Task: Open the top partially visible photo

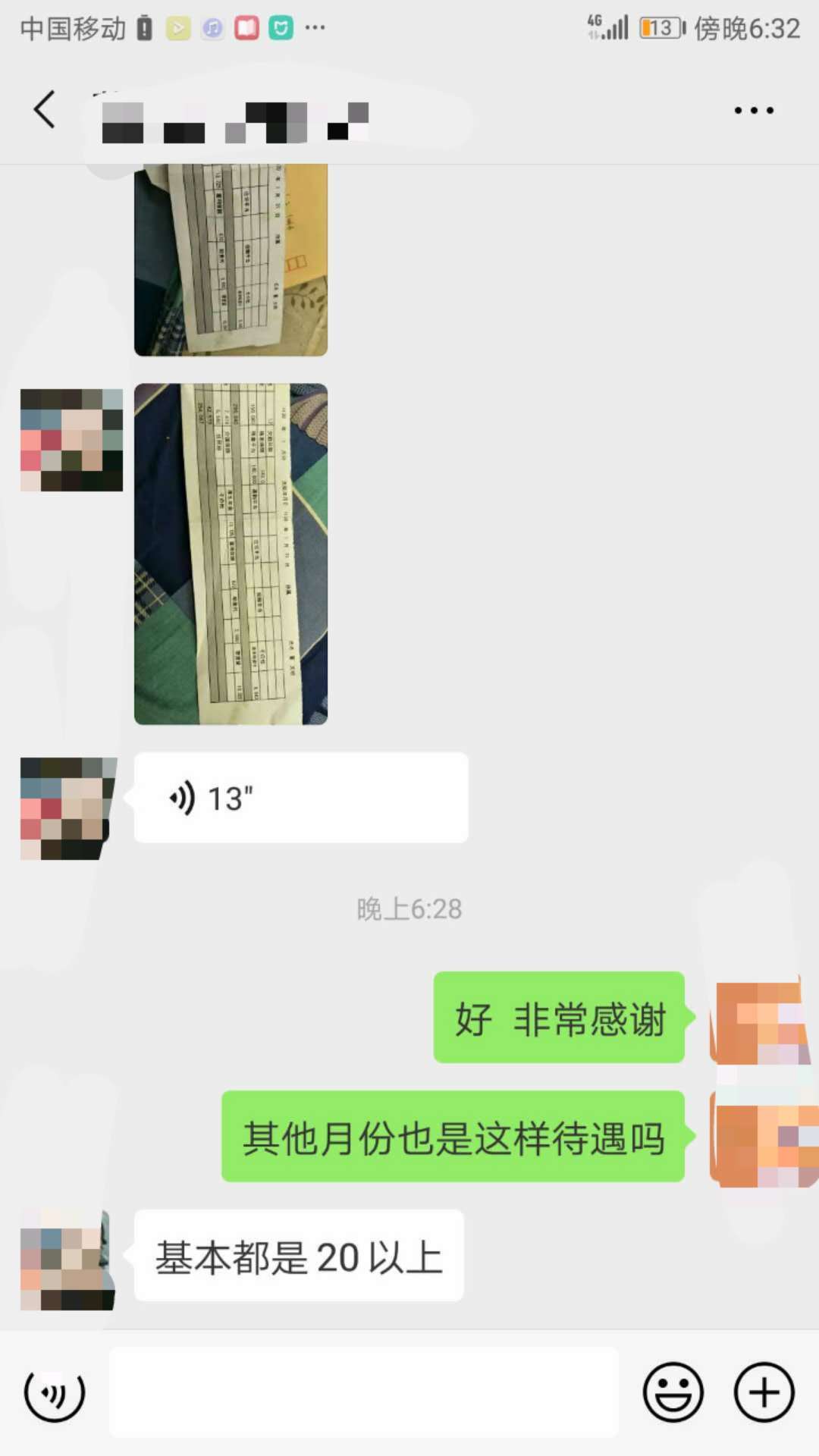Action: [231, 259]
